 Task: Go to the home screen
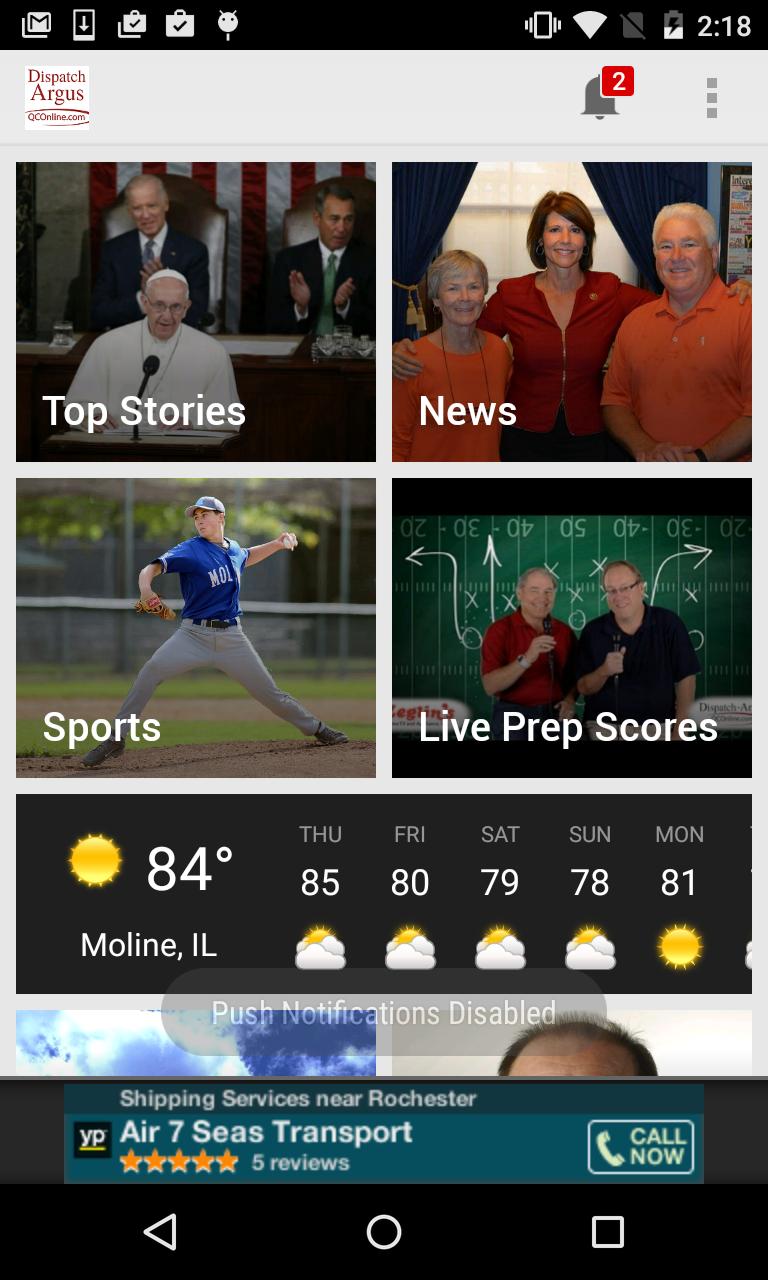coord(384,1232)
